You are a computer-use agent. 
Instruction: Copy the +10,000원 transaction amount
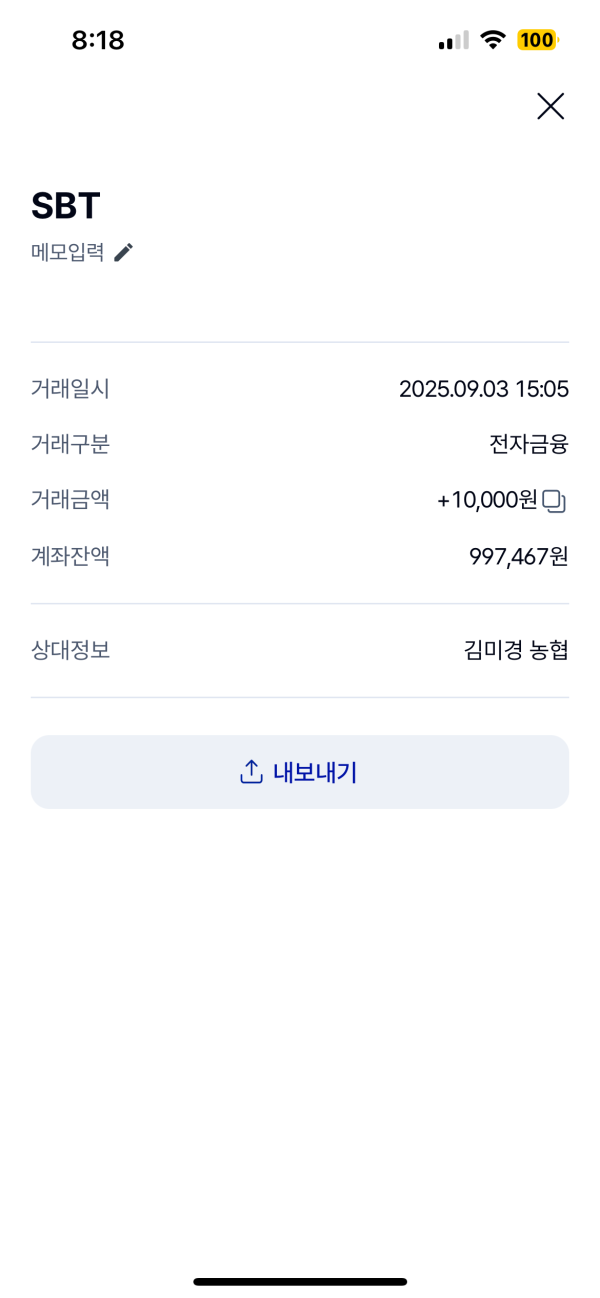555,501
